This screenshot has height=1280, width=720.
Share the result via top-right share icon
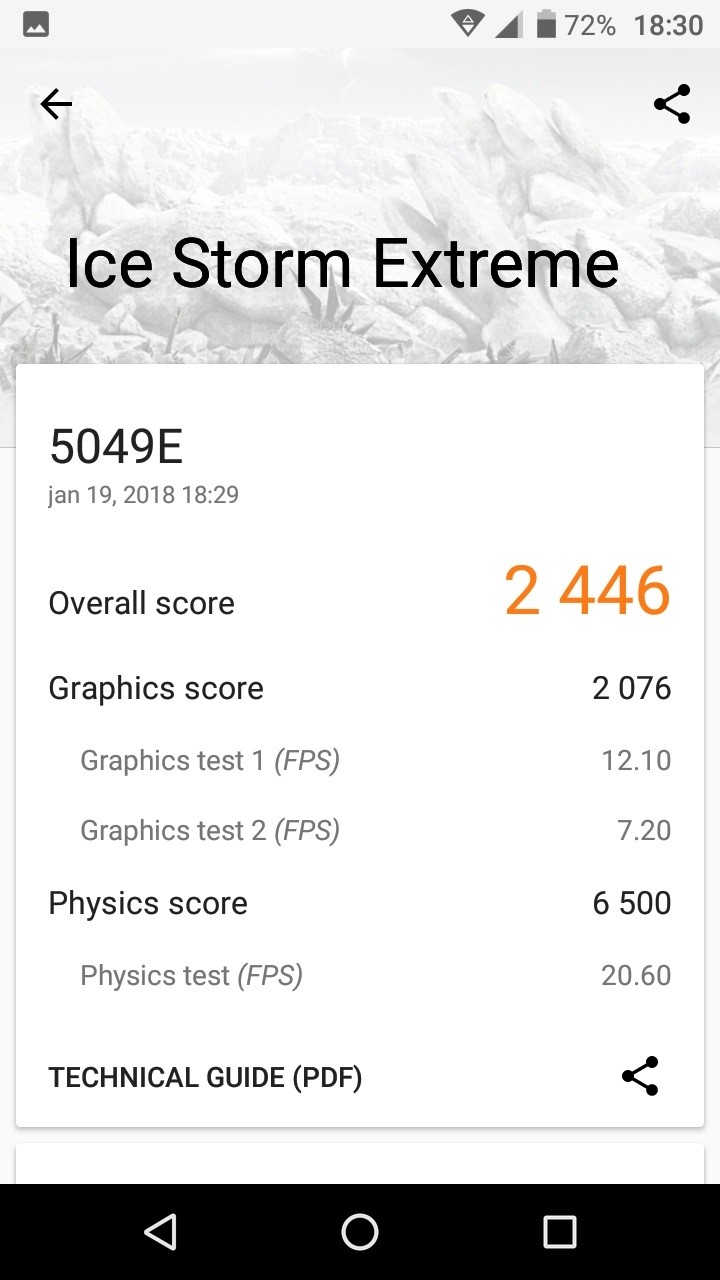(x=672, y=104)
